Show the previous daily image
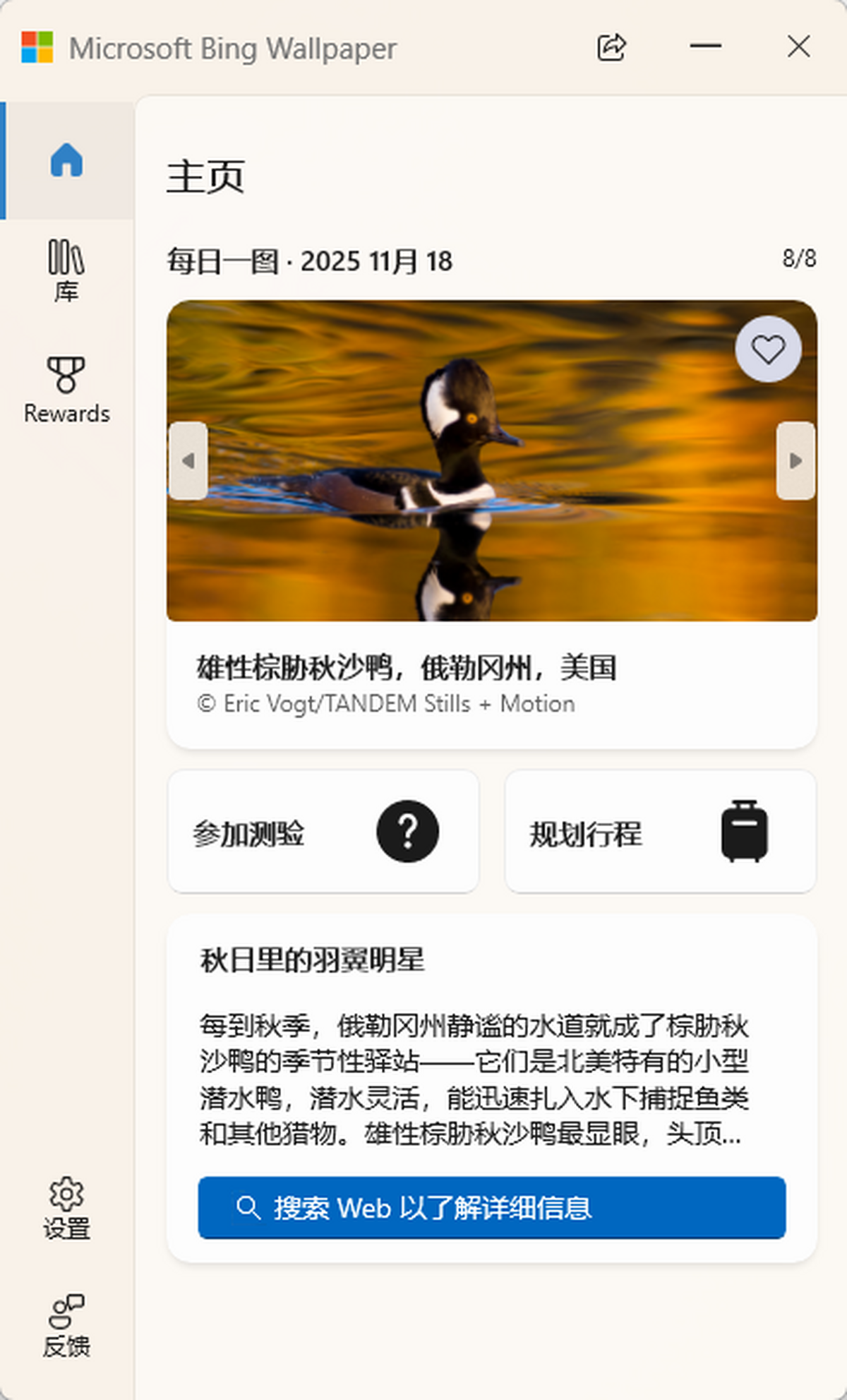Viewport: 847px width, 1400px height. click(188, 460)
